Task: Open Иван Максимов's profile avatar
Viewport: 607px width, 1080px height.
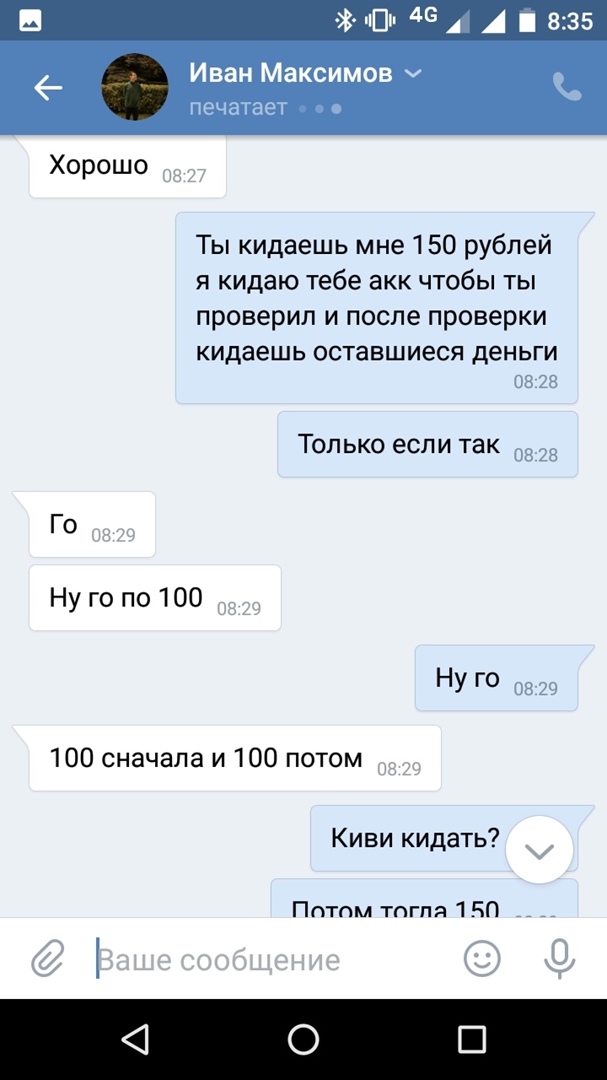Action: 135,88
